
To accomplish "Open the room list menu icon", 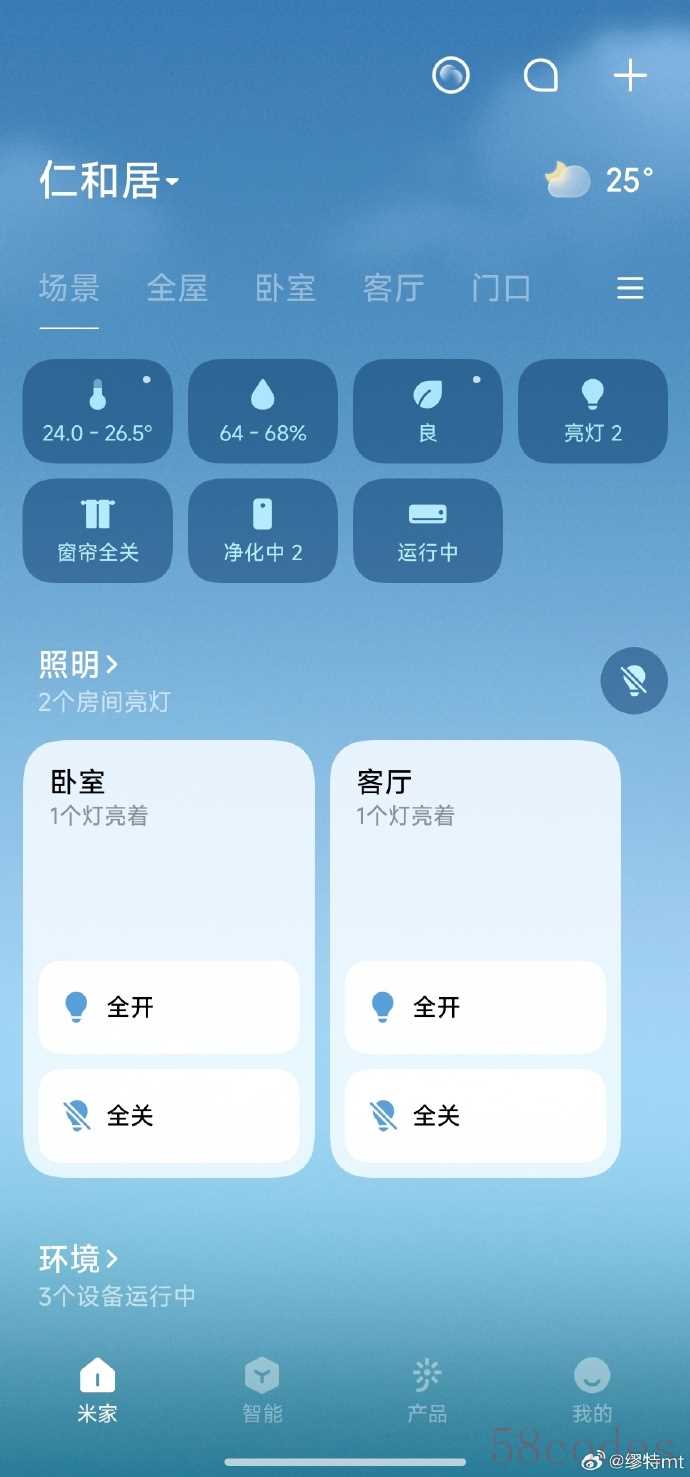I will 630,289.
